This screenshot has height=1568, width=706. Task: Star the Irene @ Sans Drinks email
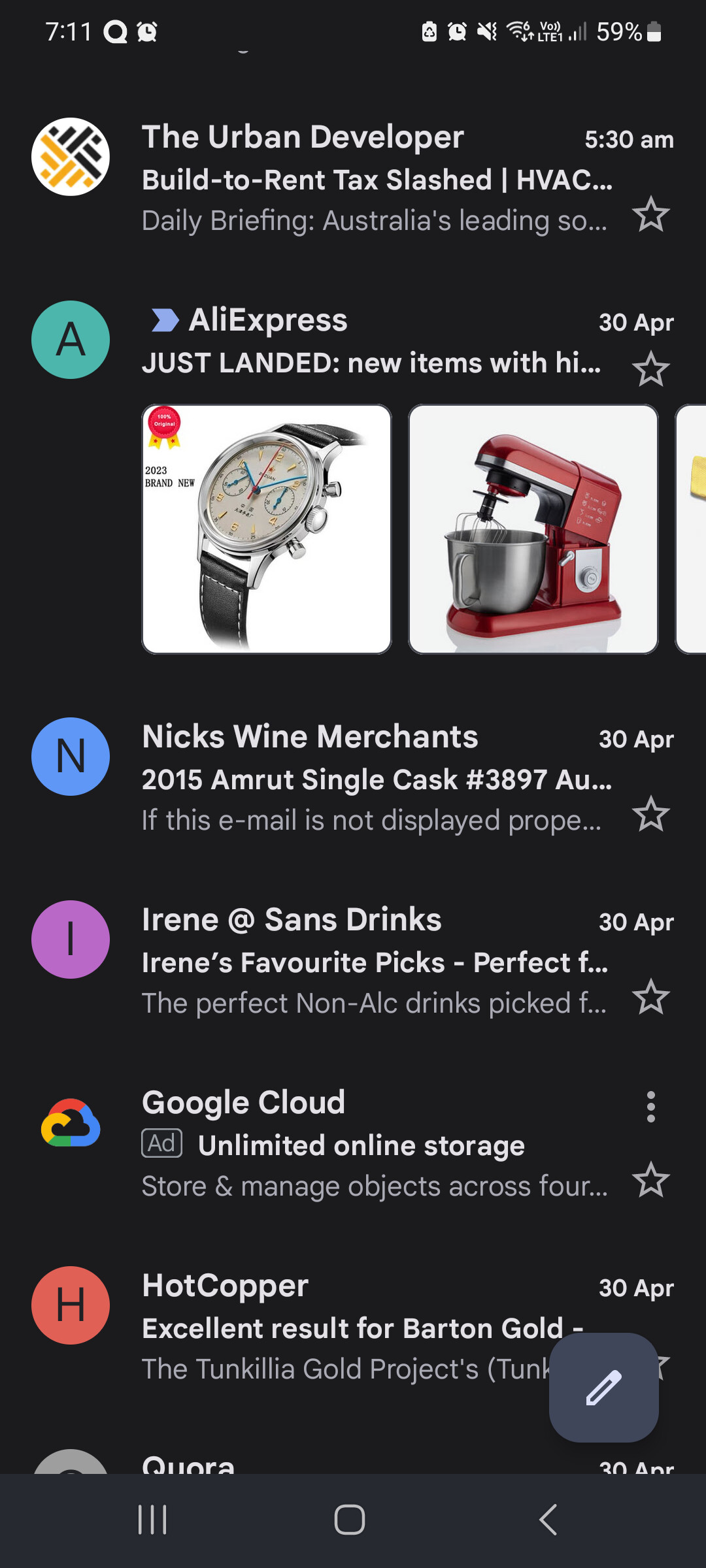pyautogui.click(x=650, y=998)
